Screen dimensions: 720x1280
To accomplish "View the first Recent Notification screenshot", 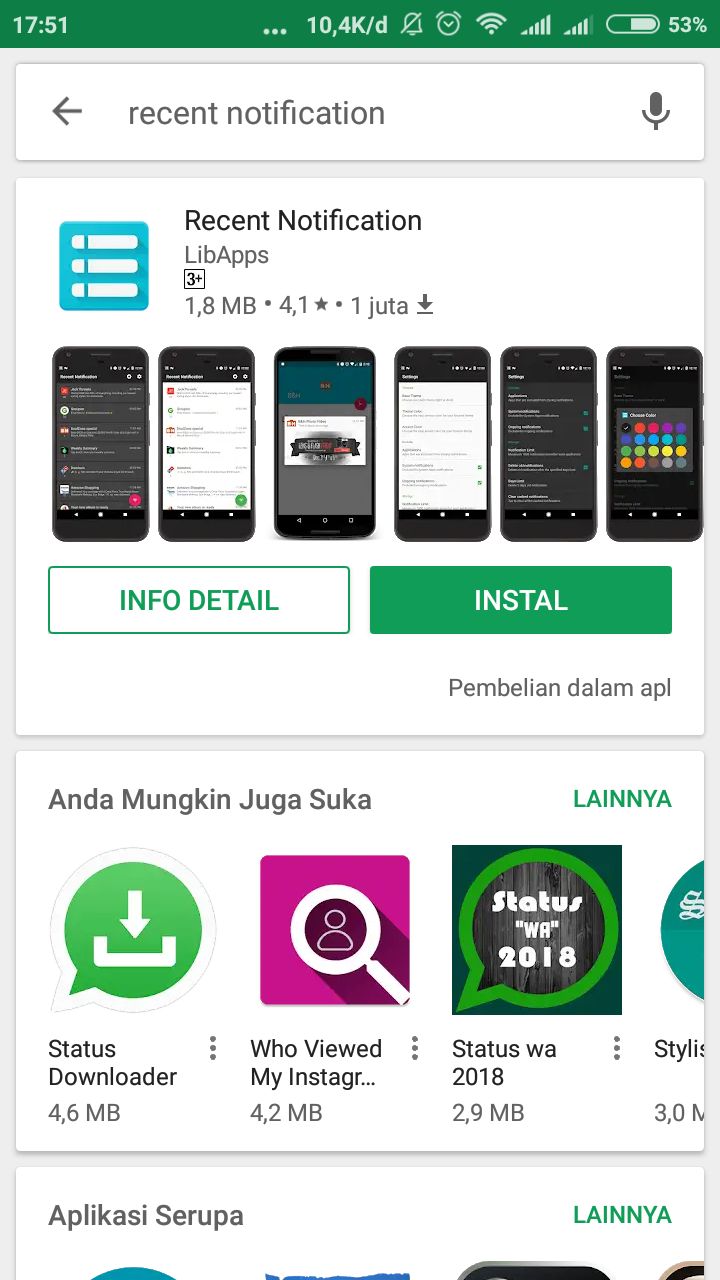I will pos(100,444).
